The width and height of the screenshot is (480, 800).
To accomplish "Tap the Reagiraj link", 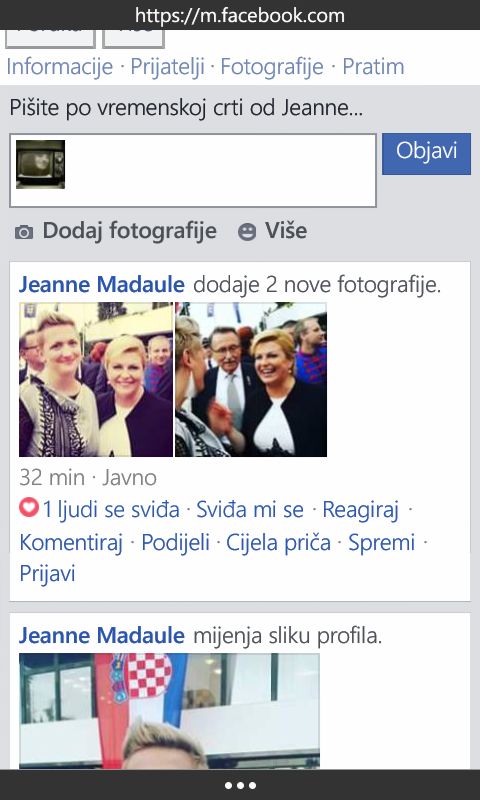I will pos(361,510).
